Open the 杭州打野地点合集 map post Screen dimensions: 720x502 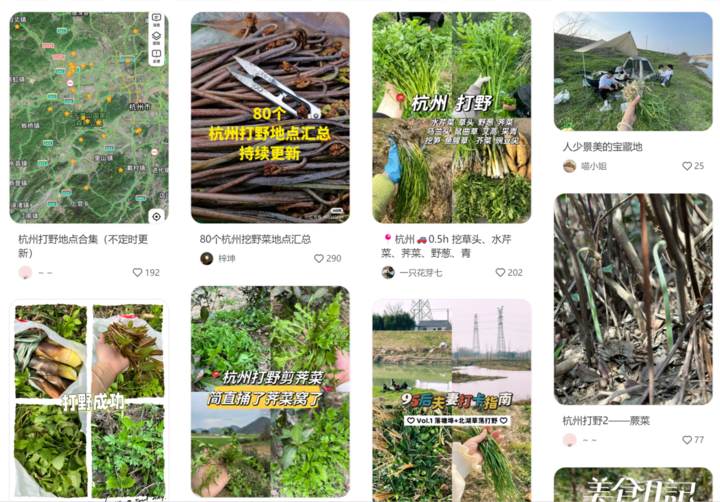[89, 117]
